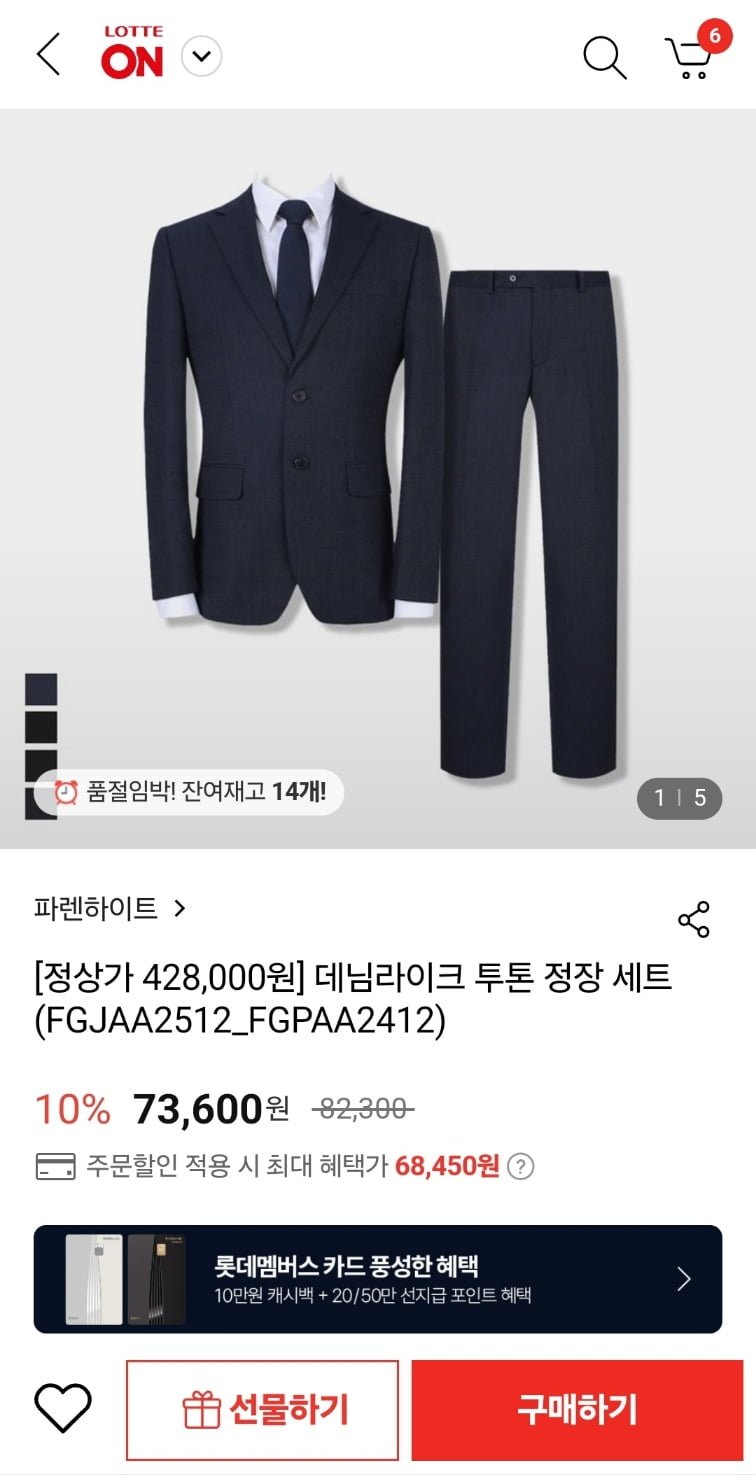Tap 선물하기 to gift this item
The width and height of the screenshot is (756, 1475).
pyautogui.click(x=263, y=1410)
